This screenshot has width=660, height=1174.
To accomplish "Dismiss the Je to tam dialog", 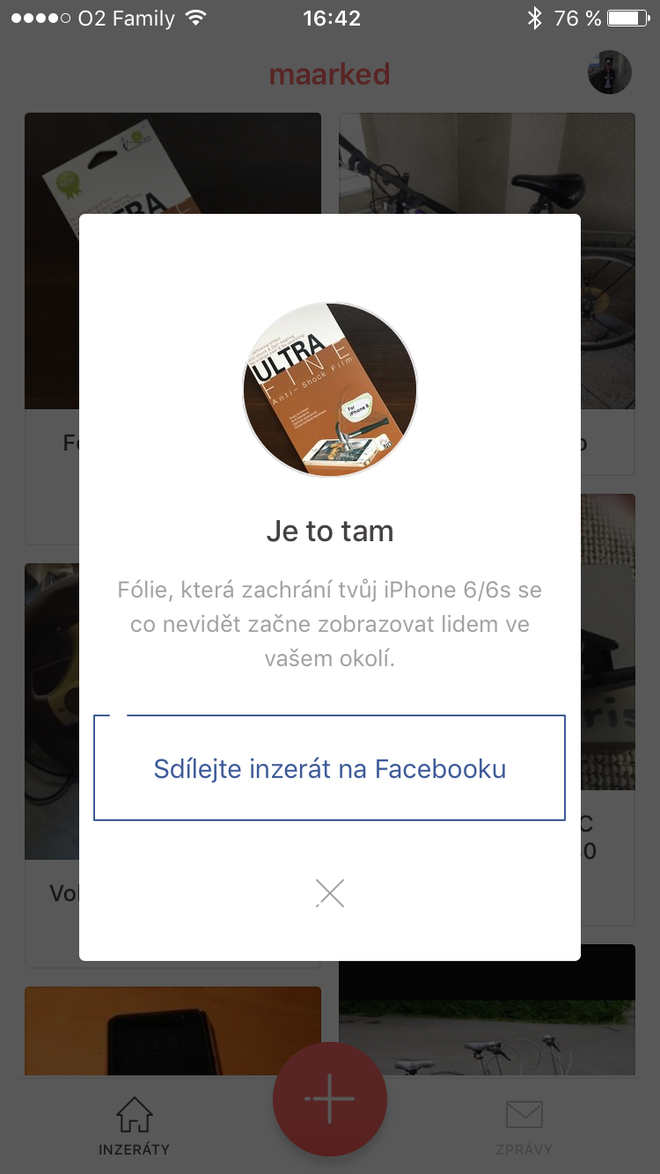I will [x=329, y=893].
